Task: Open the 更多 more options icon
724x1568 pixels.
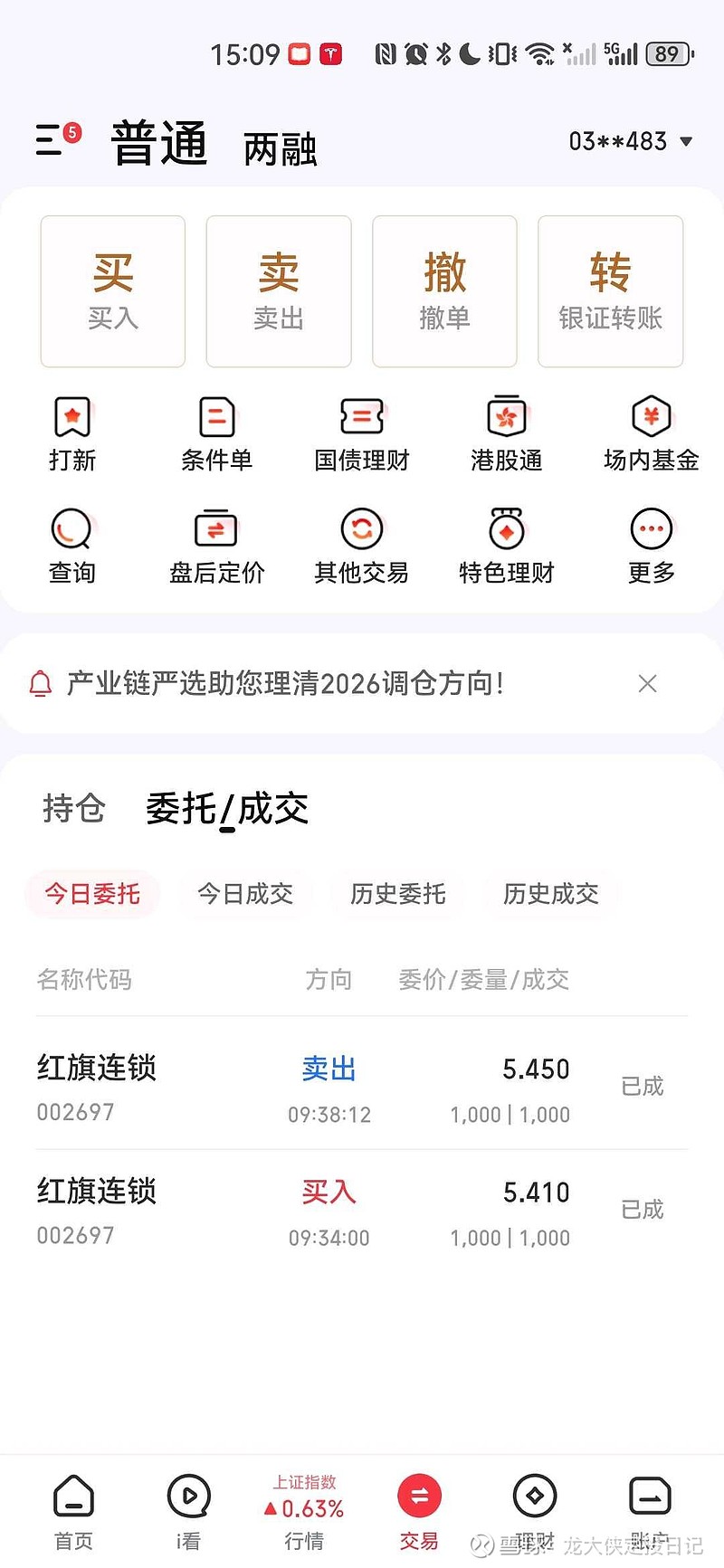Action: [650, 545]
